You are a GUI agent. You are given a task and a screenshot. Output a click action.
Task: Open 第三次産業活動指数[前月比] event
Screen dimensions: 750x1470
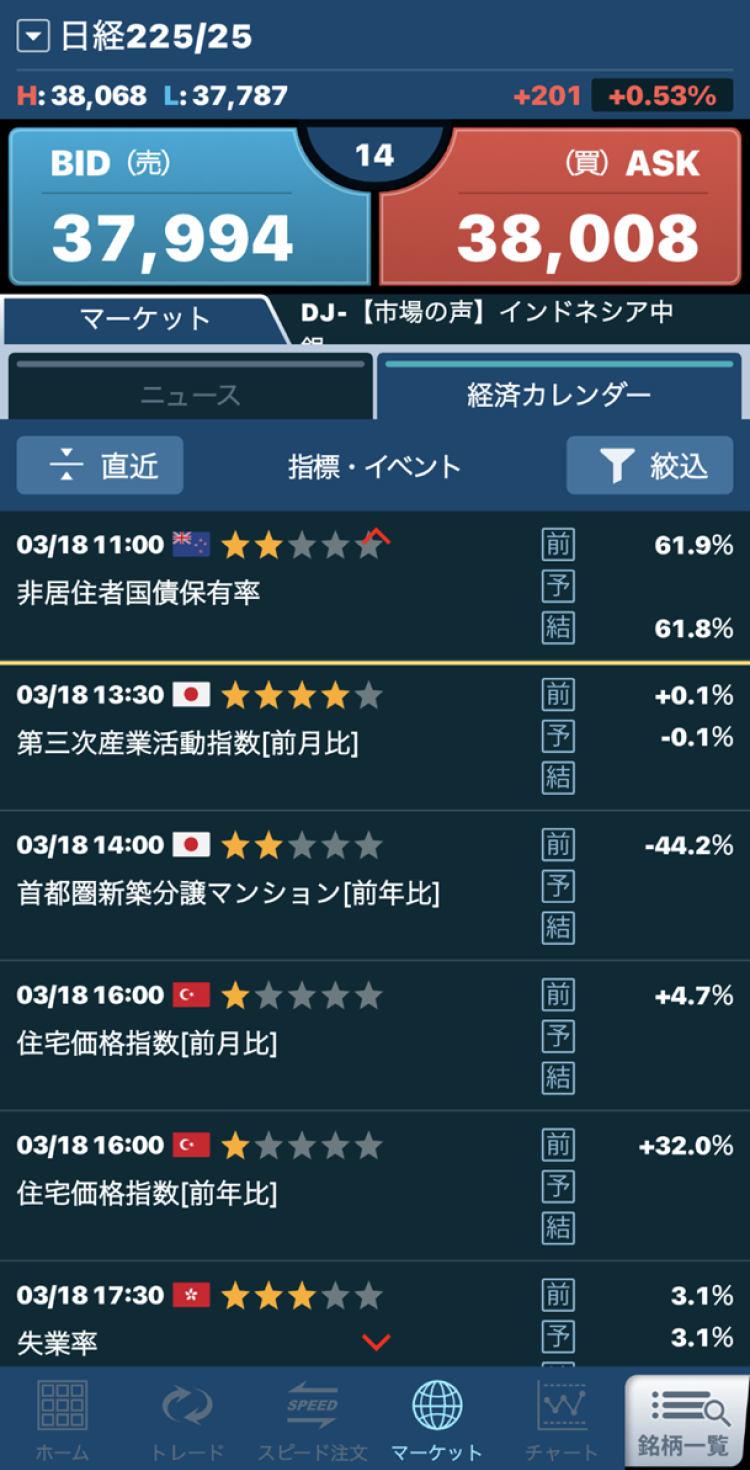point(375,737)
